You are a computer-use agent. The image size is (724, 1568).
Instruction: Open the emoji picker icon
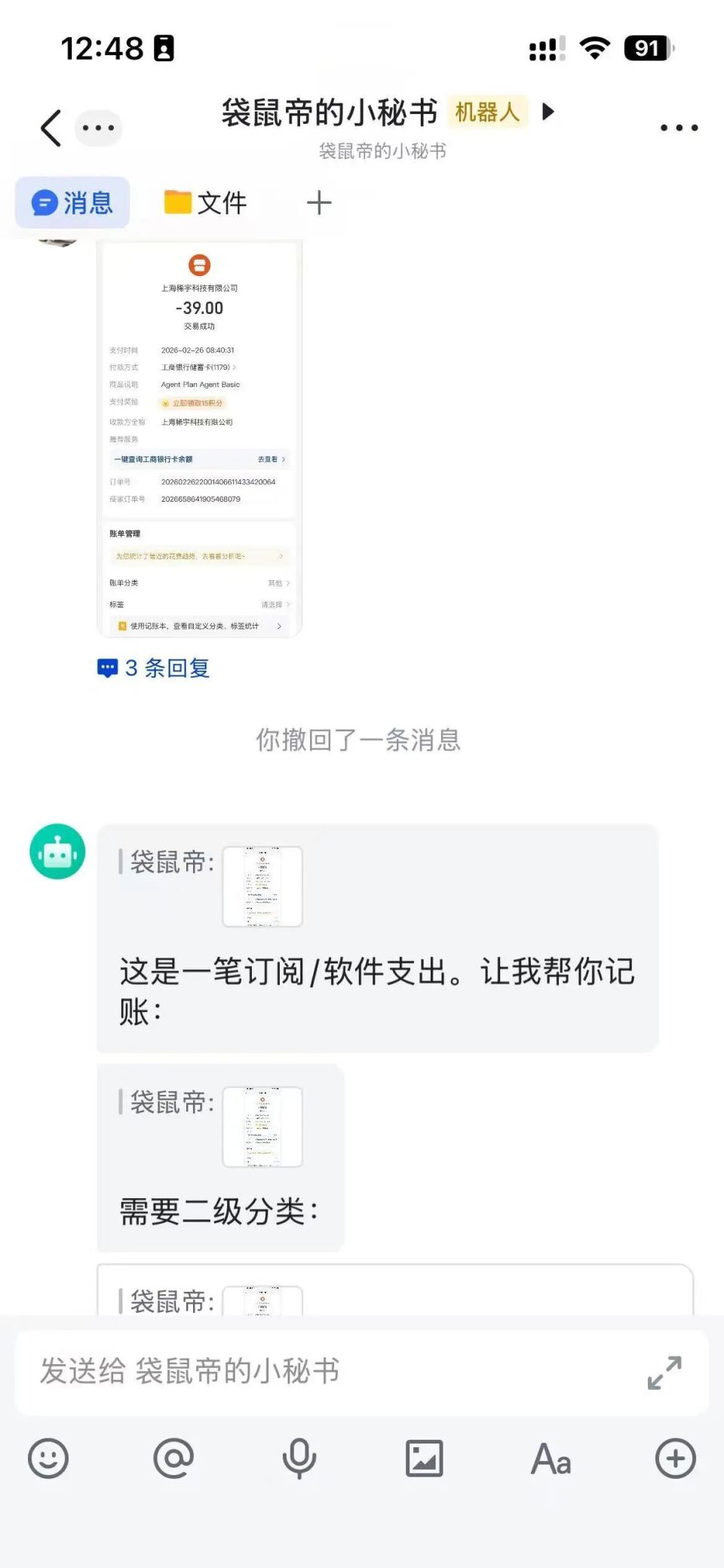coord(48,1458)
